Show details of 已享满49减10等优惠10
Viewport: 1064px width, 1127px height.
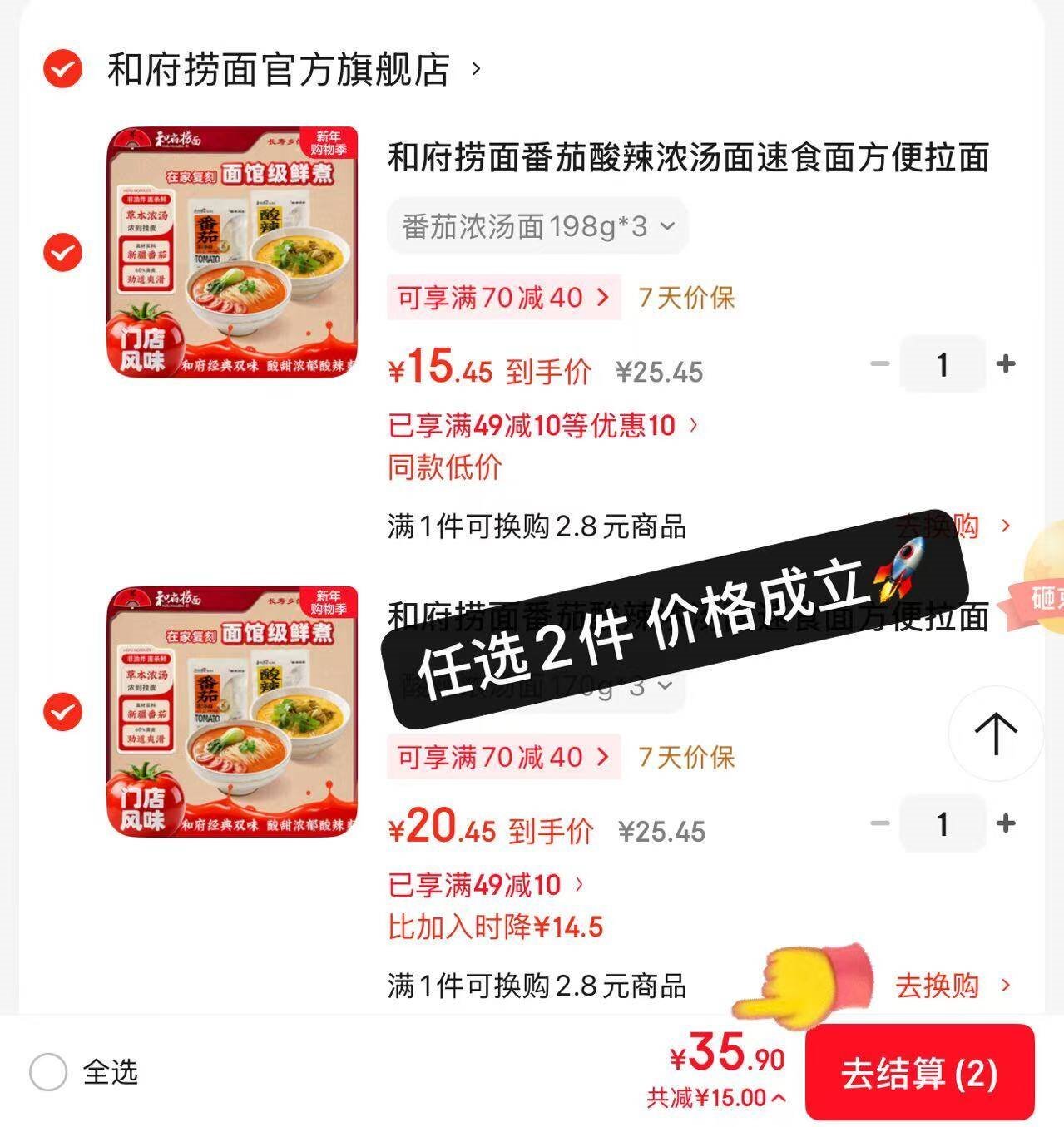pos(542,426)
